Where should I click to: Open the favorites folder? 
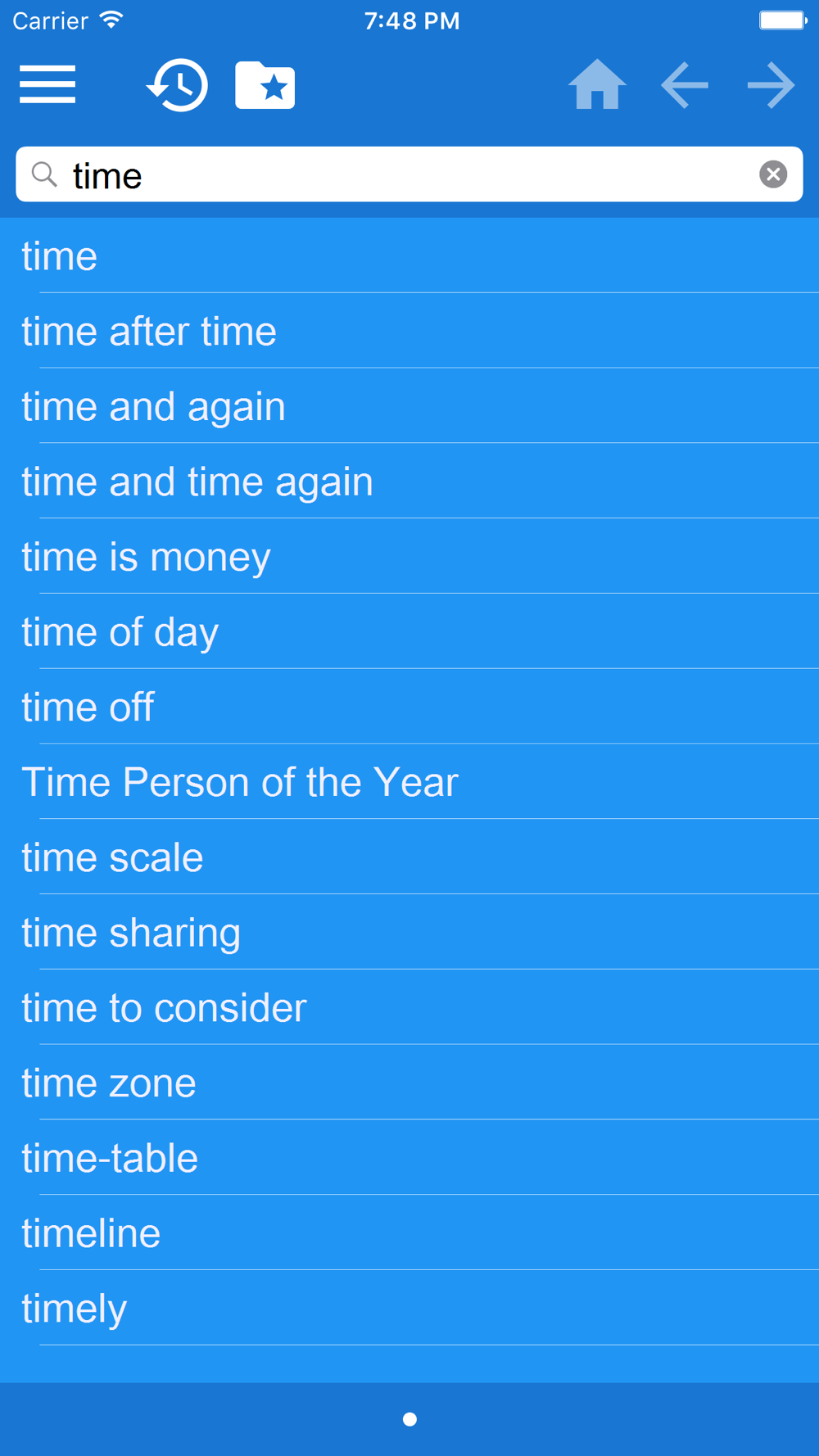(x=265, y=85)
